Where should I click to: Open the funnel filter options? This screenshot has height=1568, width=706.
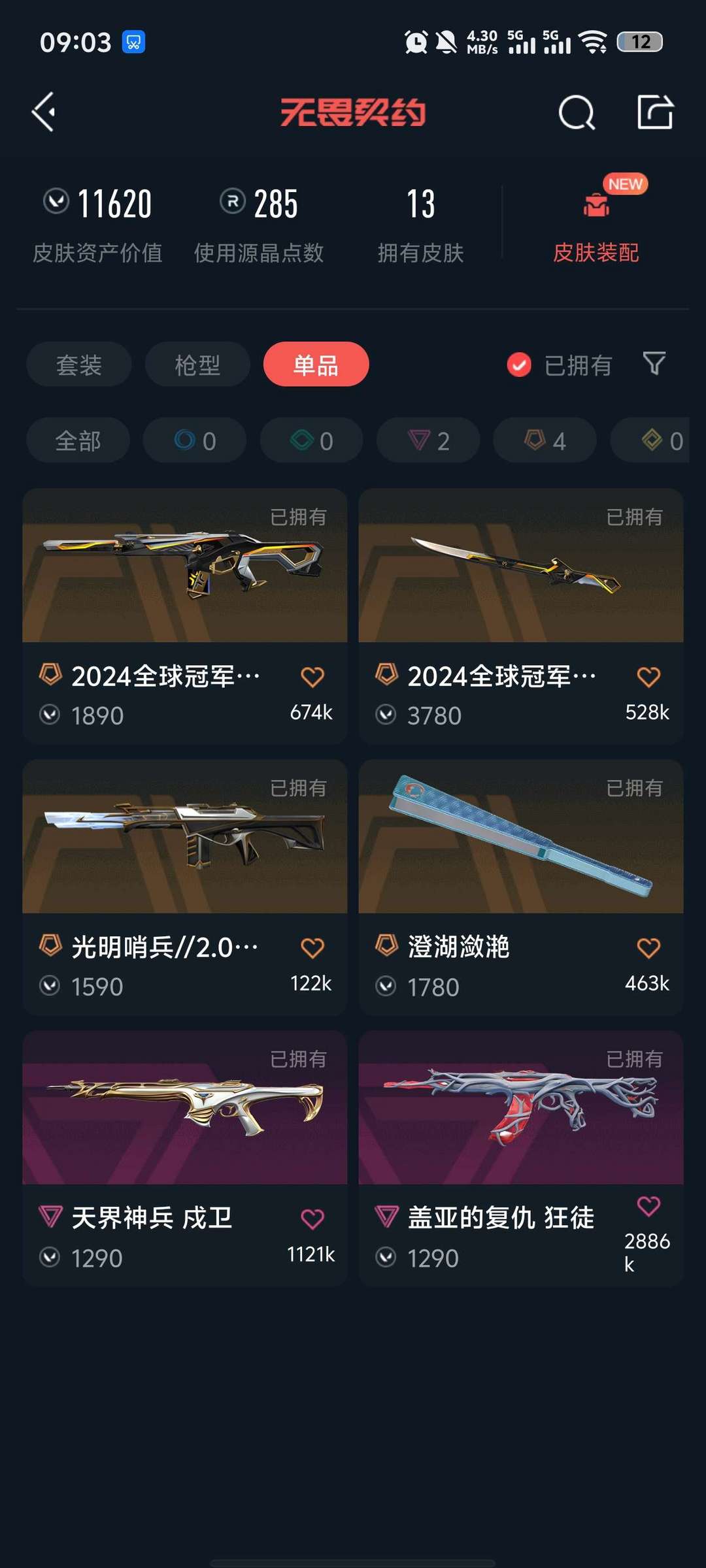point(654,363)
